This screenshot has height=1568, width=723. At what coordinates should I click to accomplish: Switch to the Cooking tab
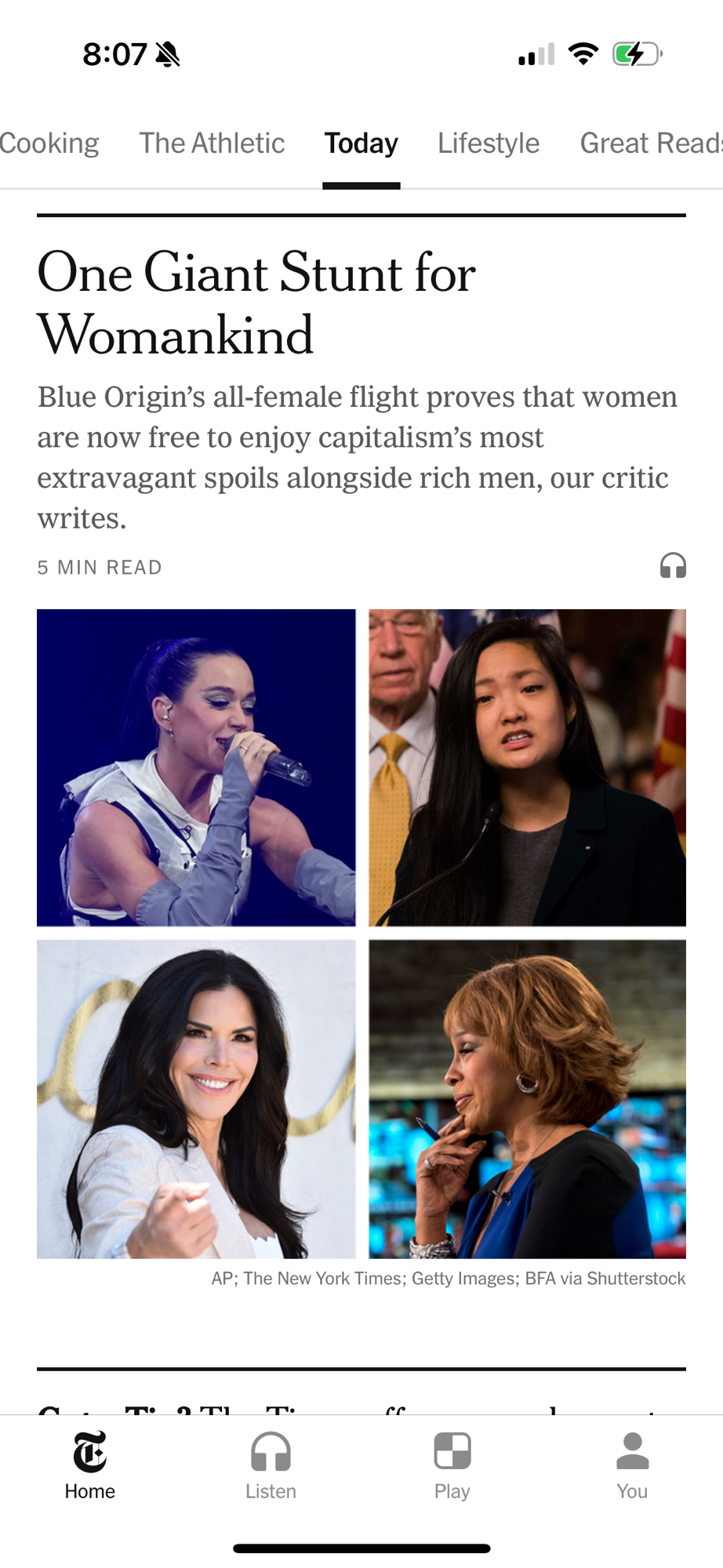[49, 143]
